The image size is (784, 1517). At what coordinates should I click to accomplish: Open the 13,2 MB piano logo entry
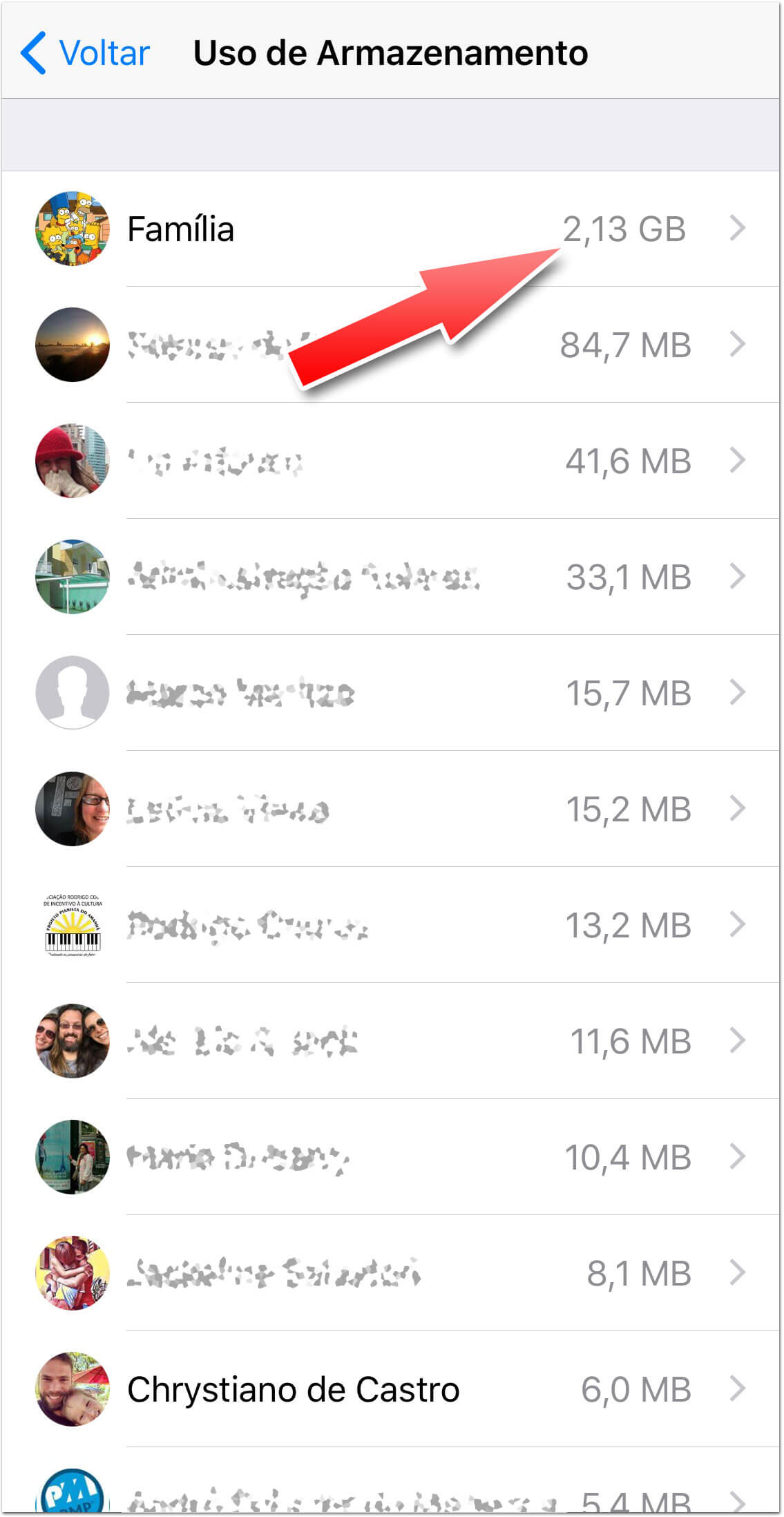[x=391, y=925]
